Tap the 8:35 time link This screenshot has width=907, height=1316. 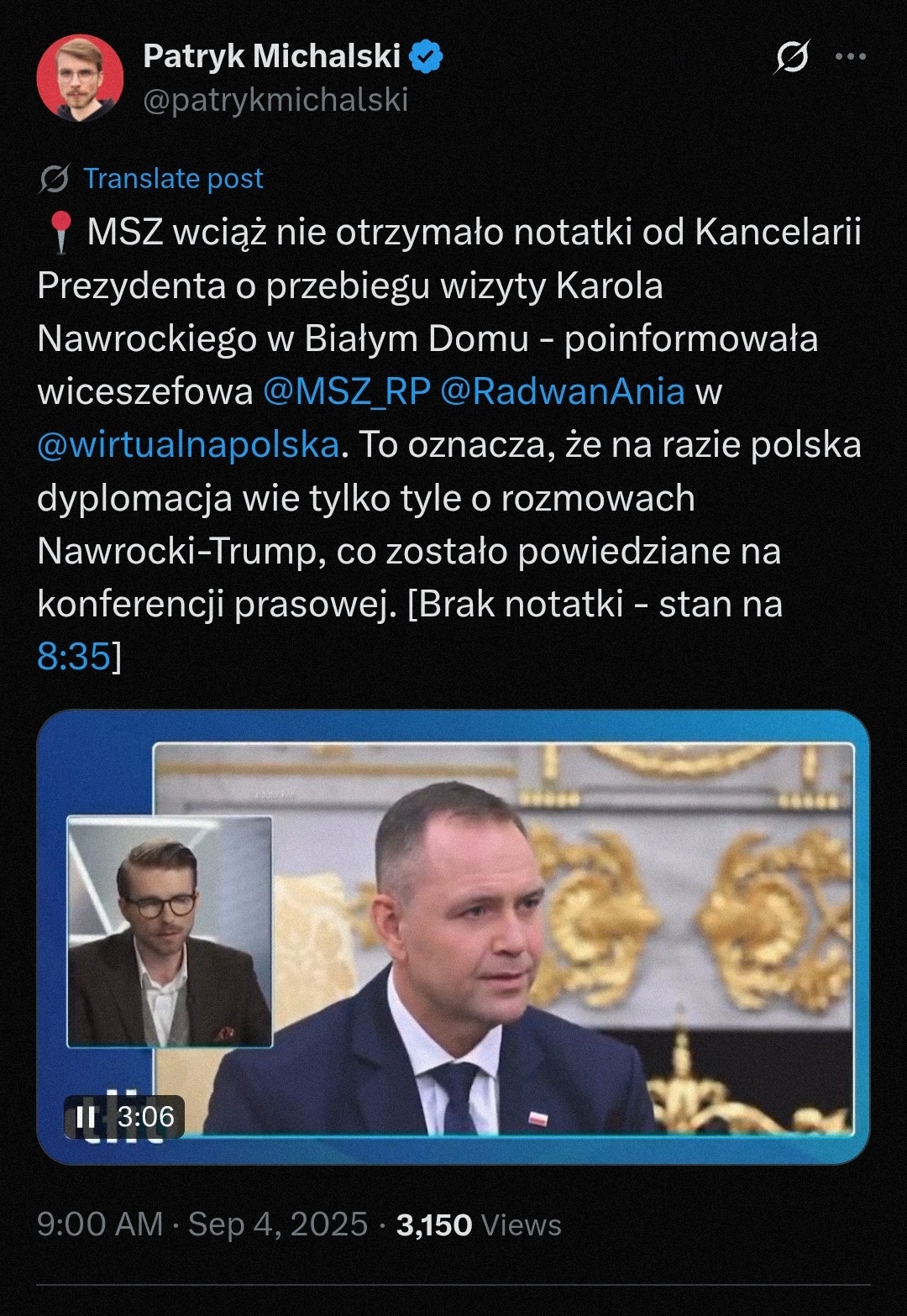click(x=74, y=657)
